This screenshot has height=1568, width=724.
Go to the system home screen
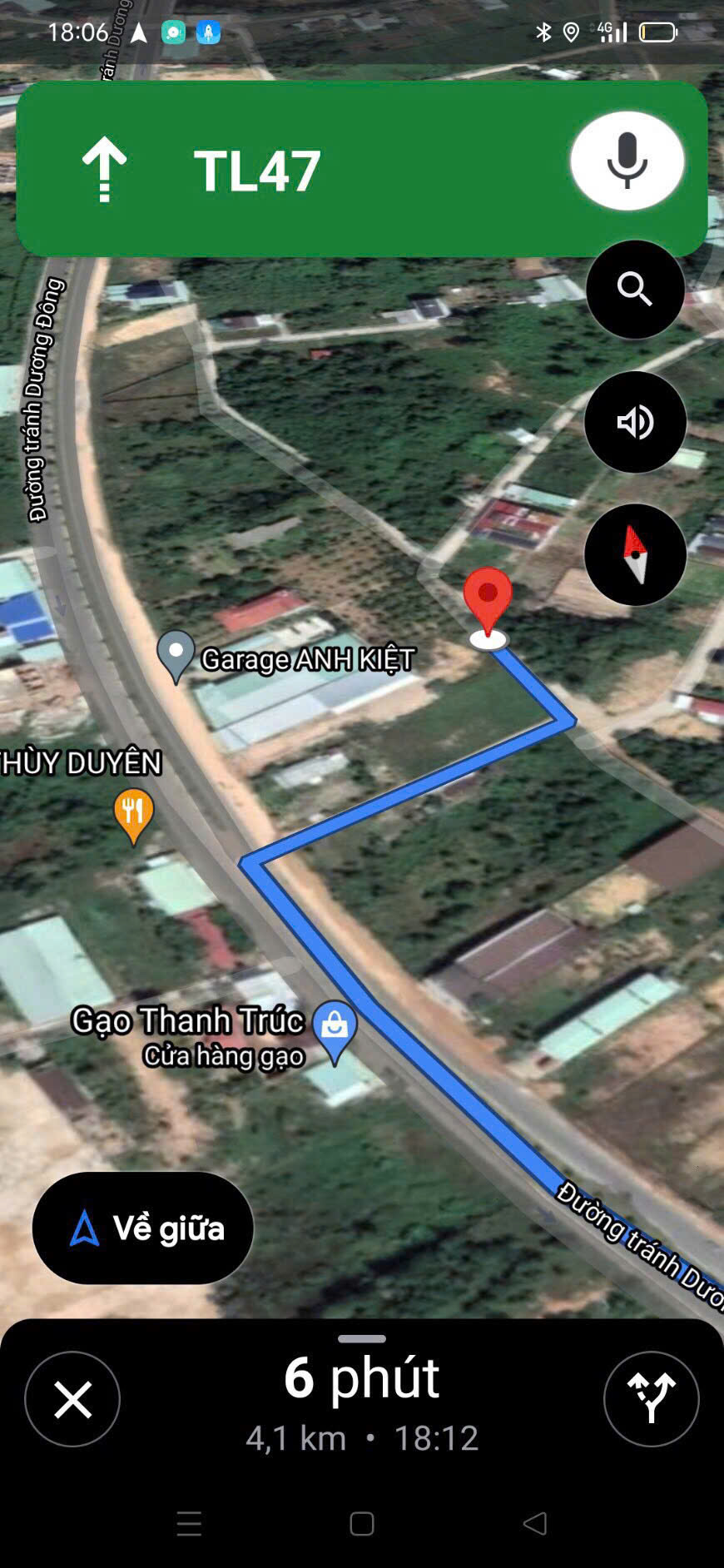(x=362, y=1524)
